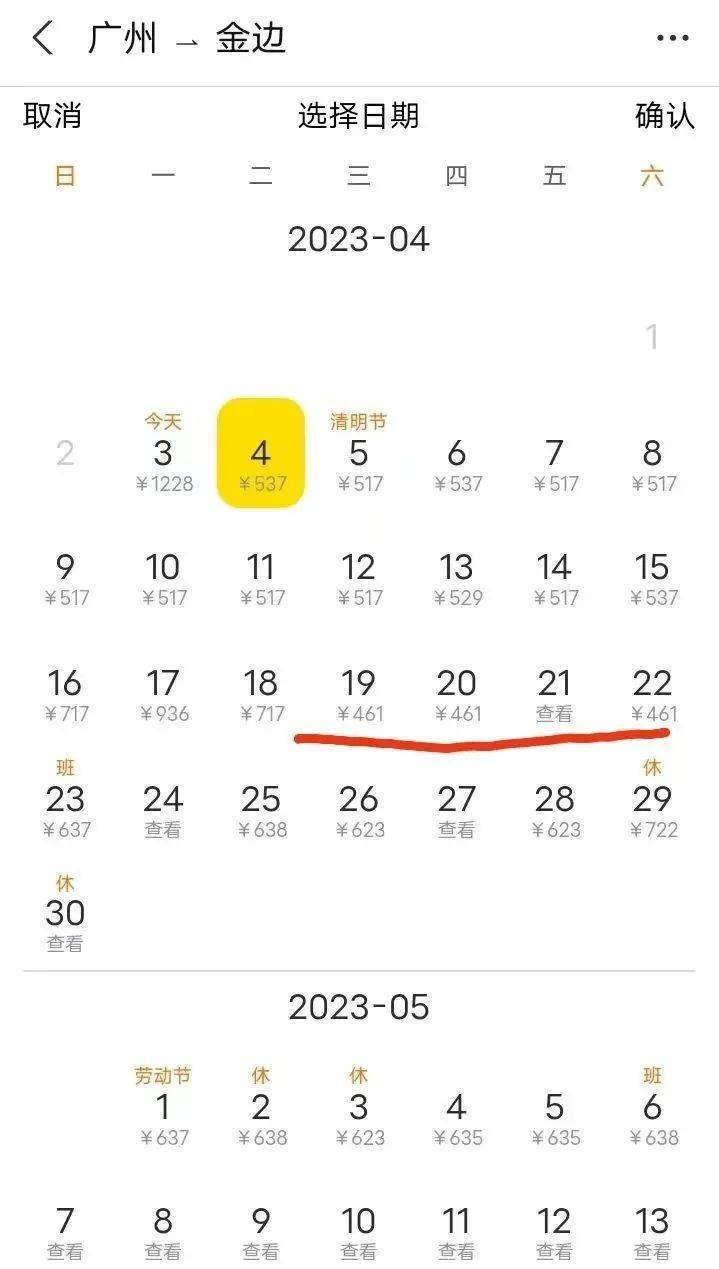Tap 取消 to cancel date selection

point(52,116)
